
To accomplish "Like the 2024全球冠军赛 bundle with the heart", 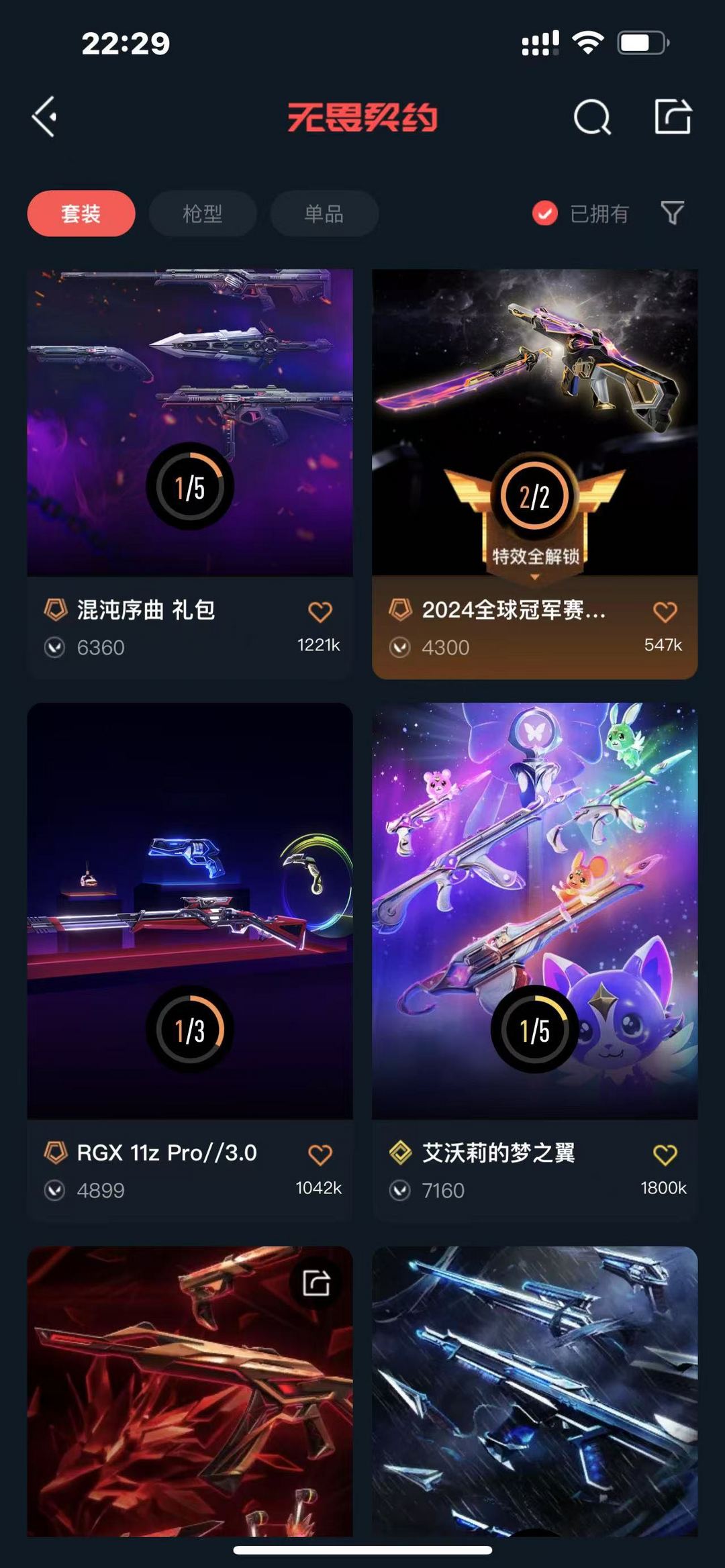I will [665, 611].
